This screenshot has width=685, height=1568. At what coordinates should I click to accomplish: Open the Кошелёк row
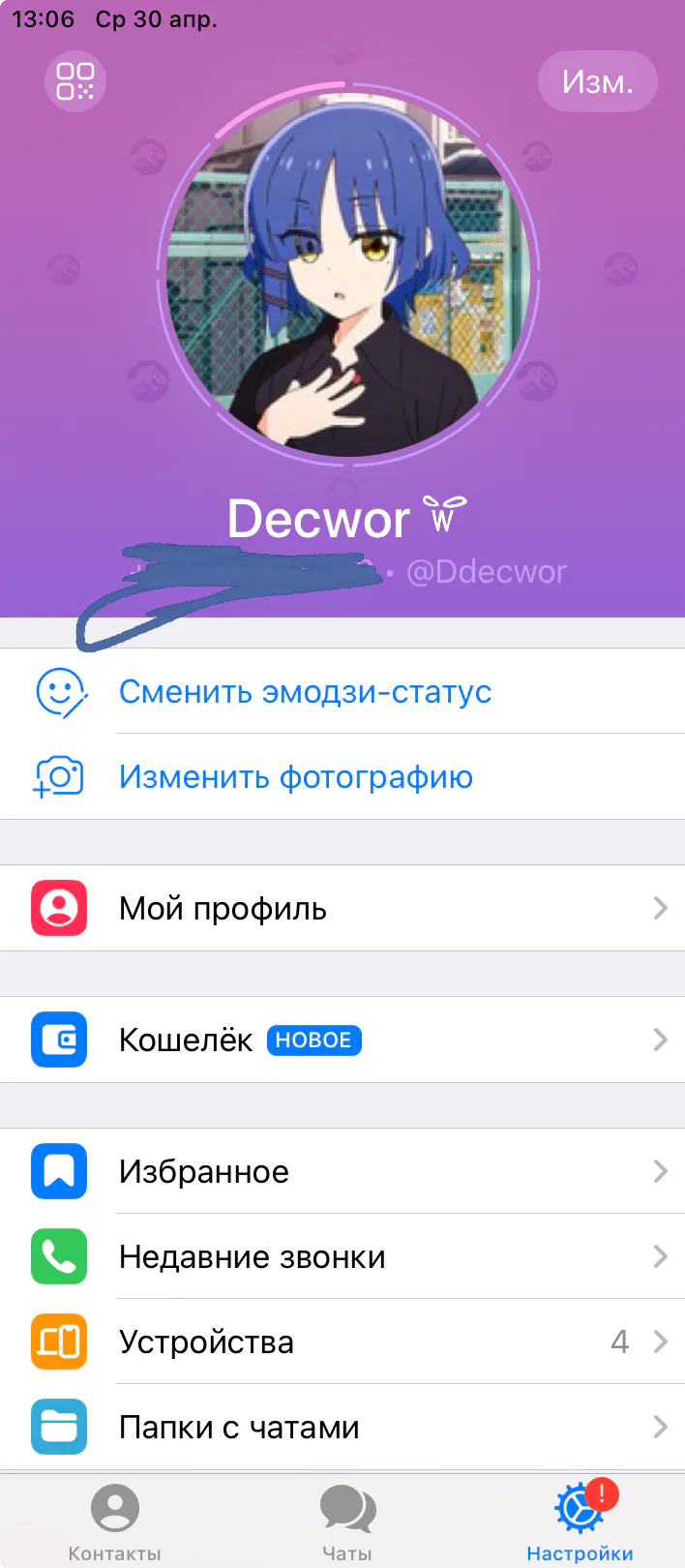click(342, 1040)
